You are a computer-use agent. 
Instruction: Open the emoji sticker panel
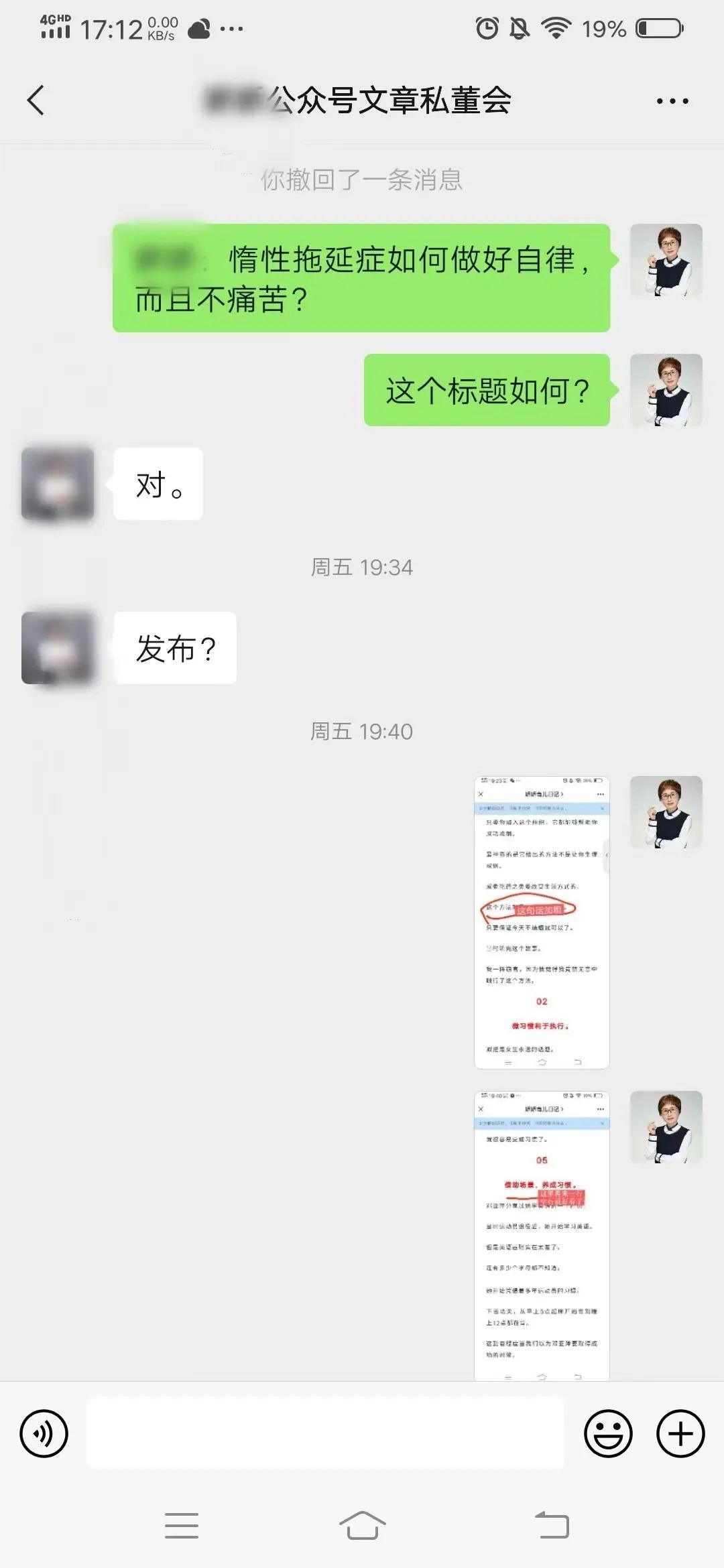608,1433
